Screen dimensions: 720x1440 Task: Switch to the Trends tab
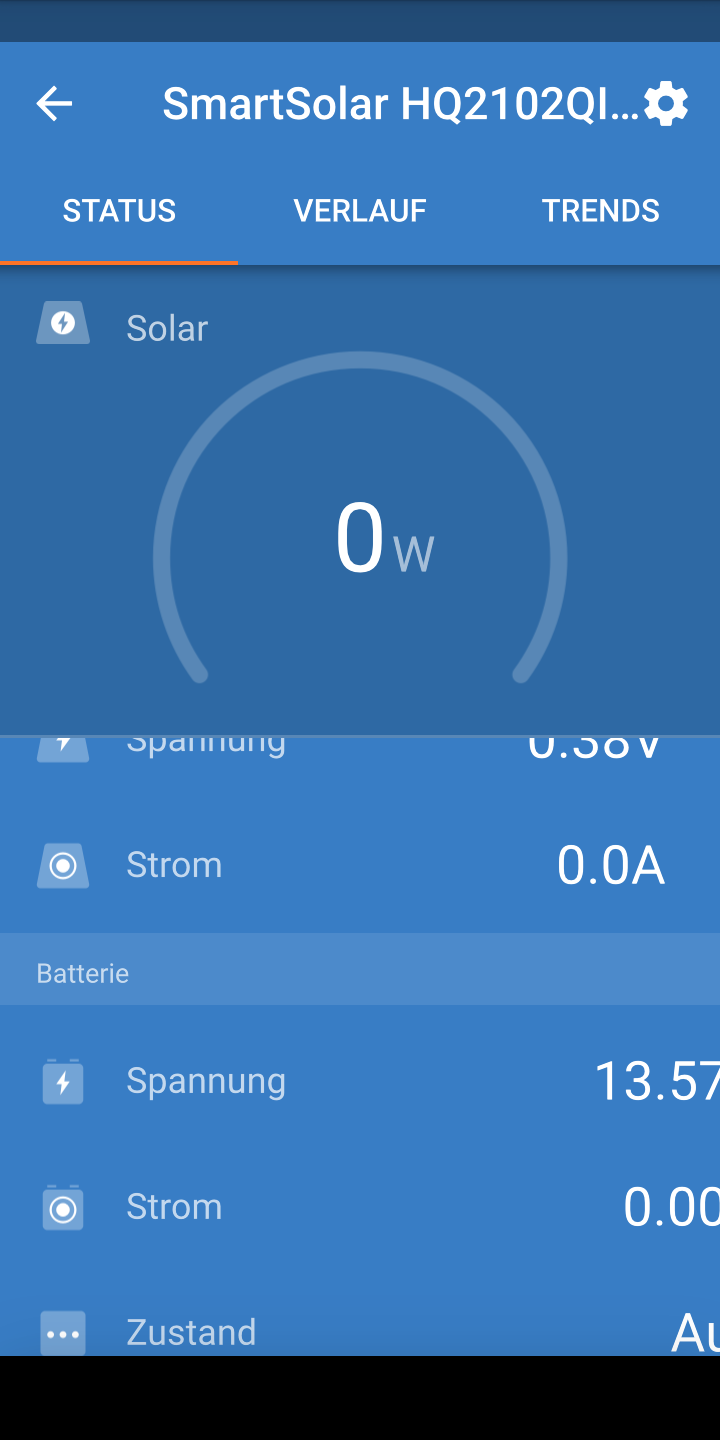click(x=600, y=211)
